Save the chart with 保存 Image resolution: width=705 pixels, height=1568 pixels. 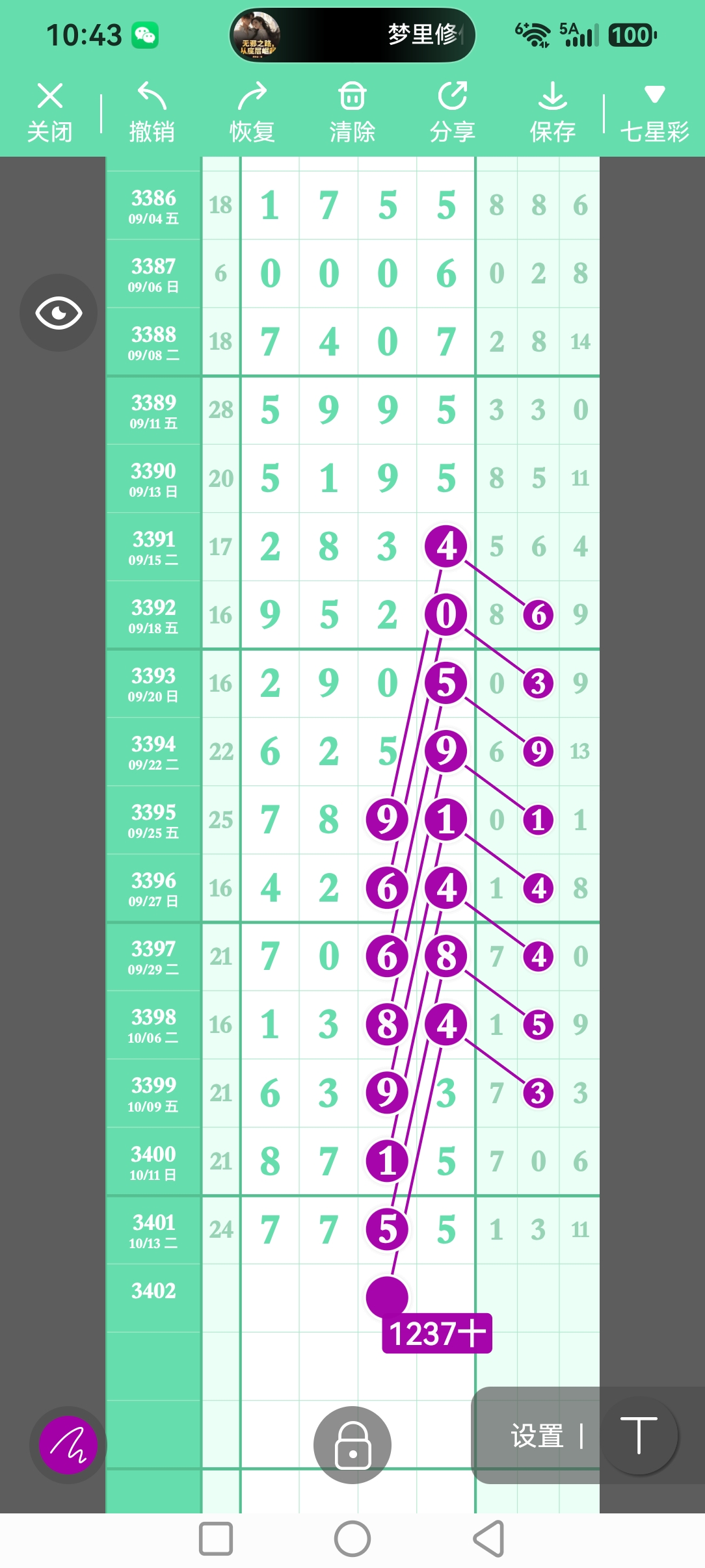click(x=553, y=112)
